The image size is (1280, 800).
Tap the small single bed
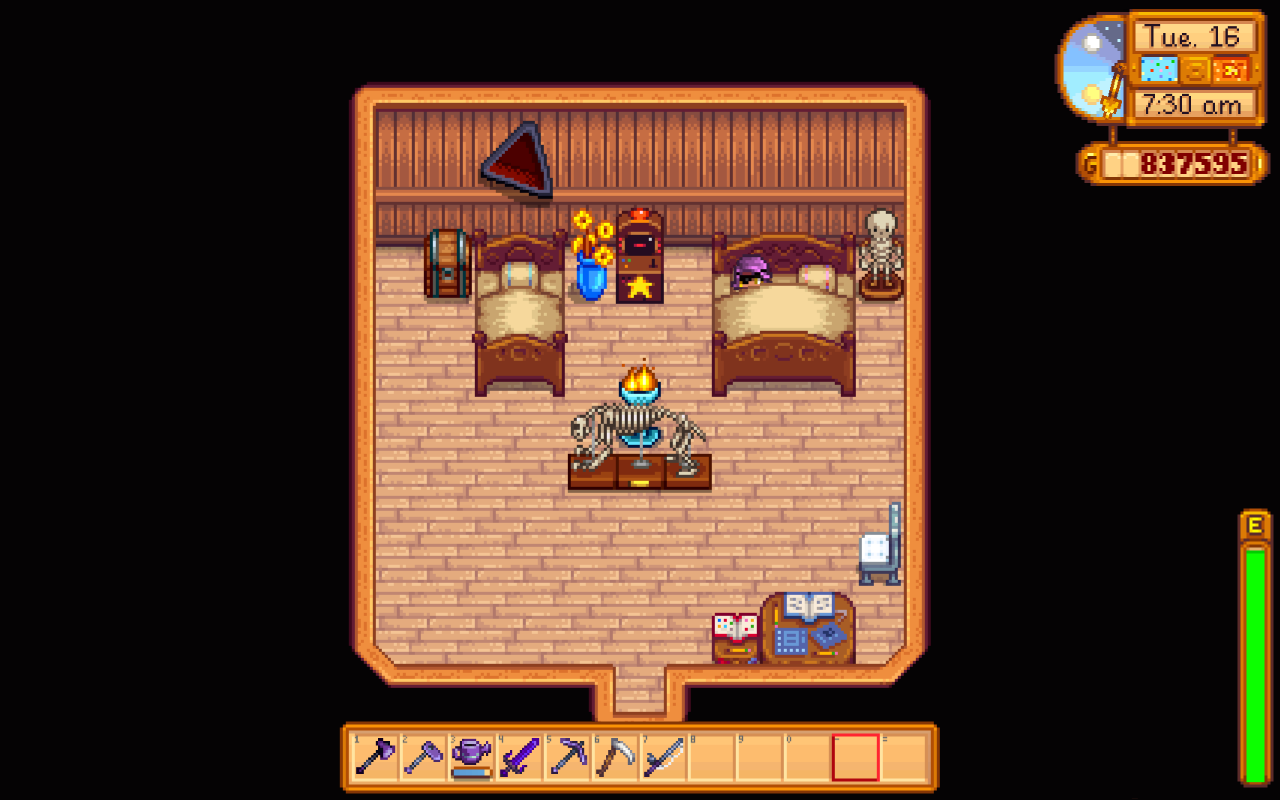tap(519, 318)
